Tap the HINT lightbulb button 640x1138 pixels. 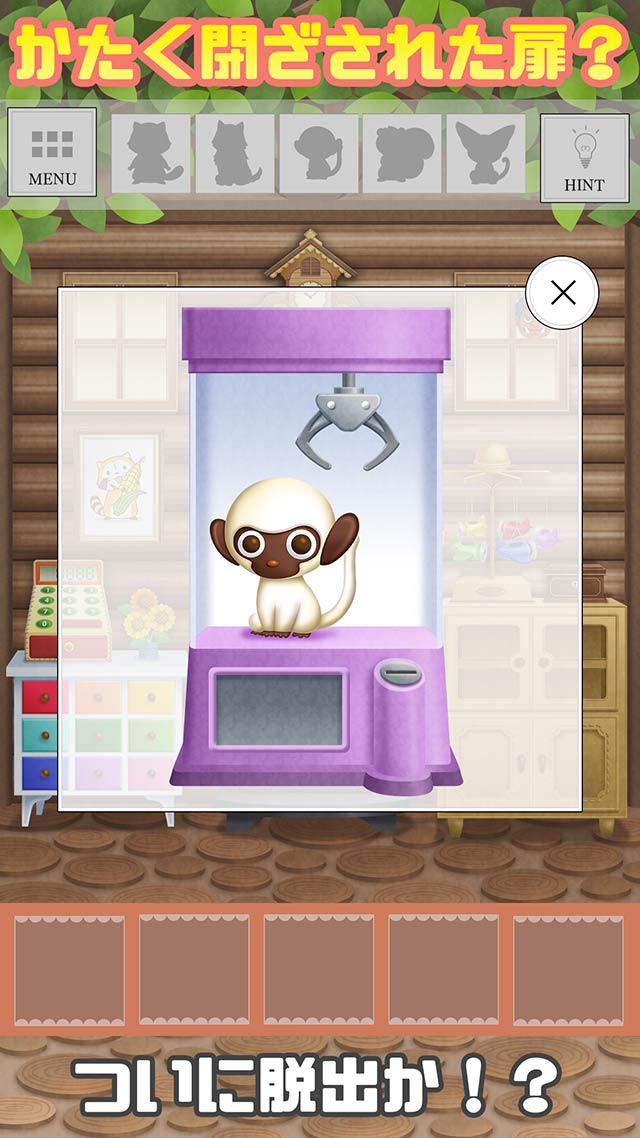click(x=584, y=158)
